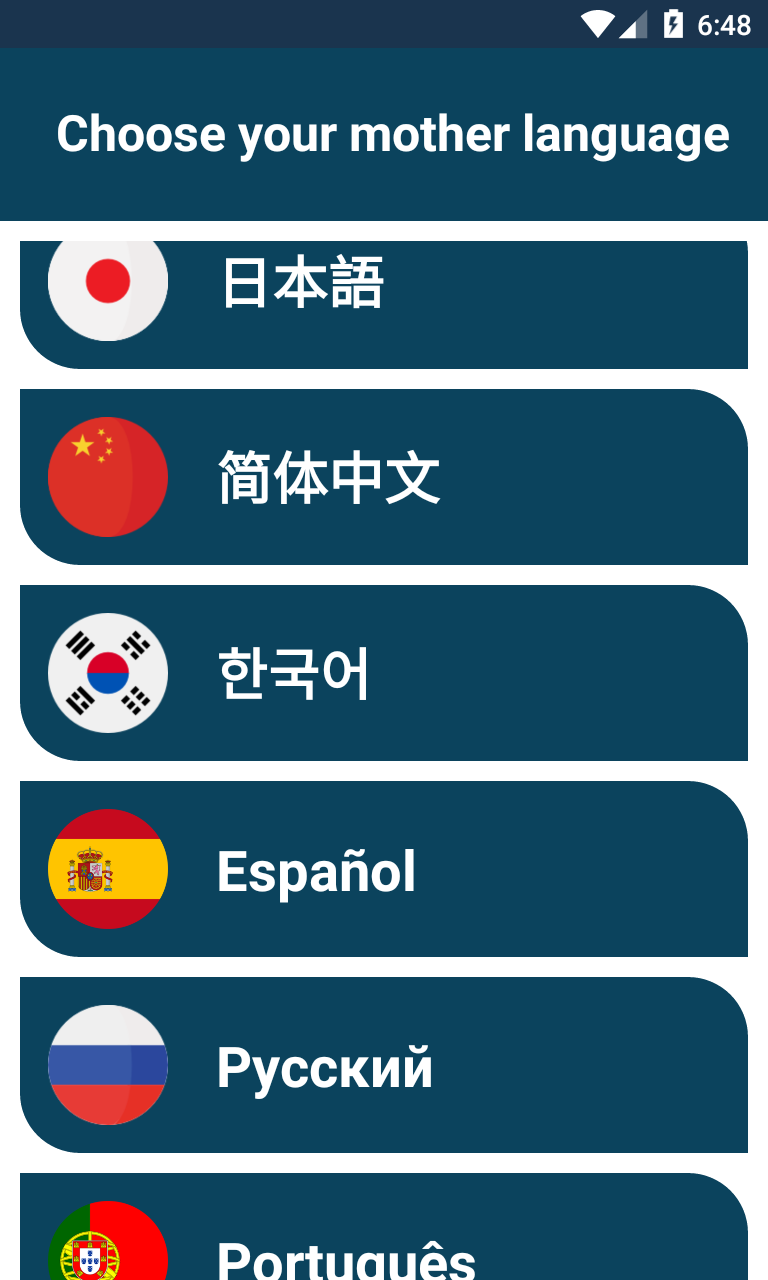Tap the South Korean flag icon
This screenshot has width=768, height=1280.
tap(107, 672)
